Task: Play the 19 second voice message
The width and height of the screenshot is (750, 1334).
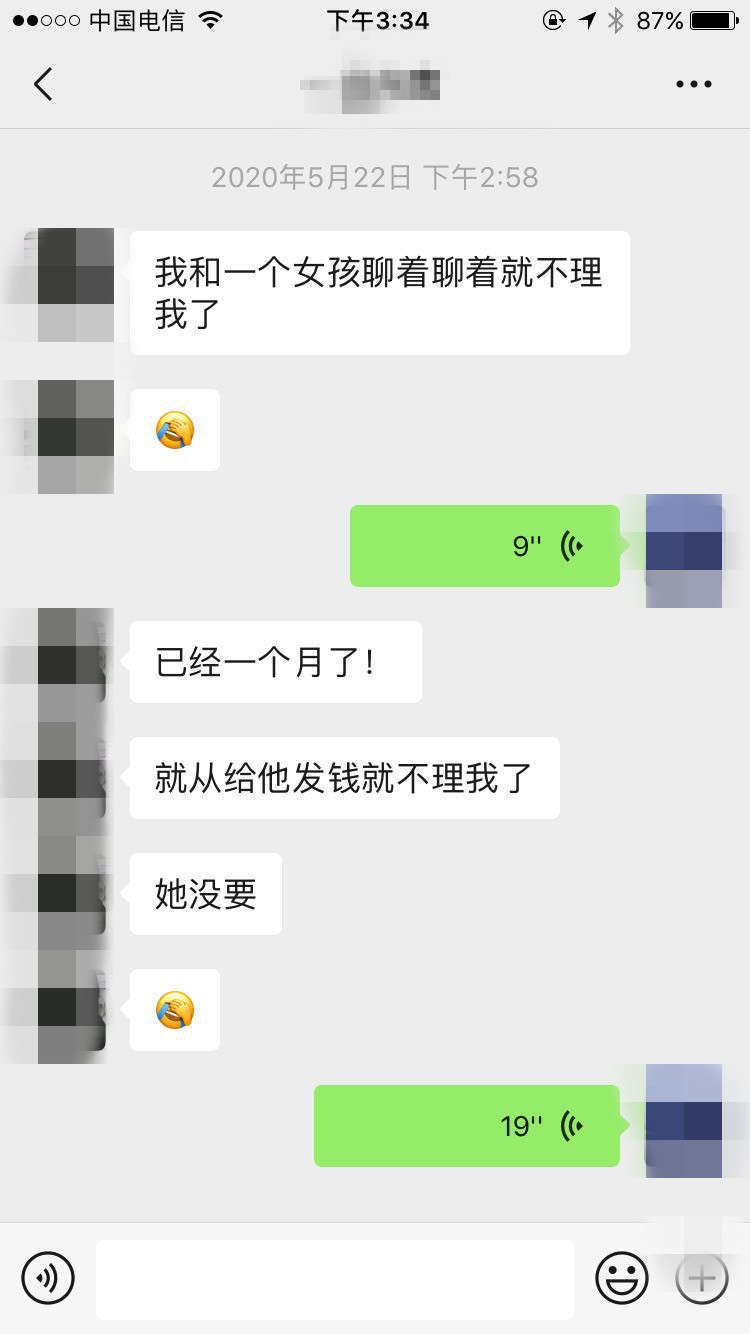Action: 467,1125
